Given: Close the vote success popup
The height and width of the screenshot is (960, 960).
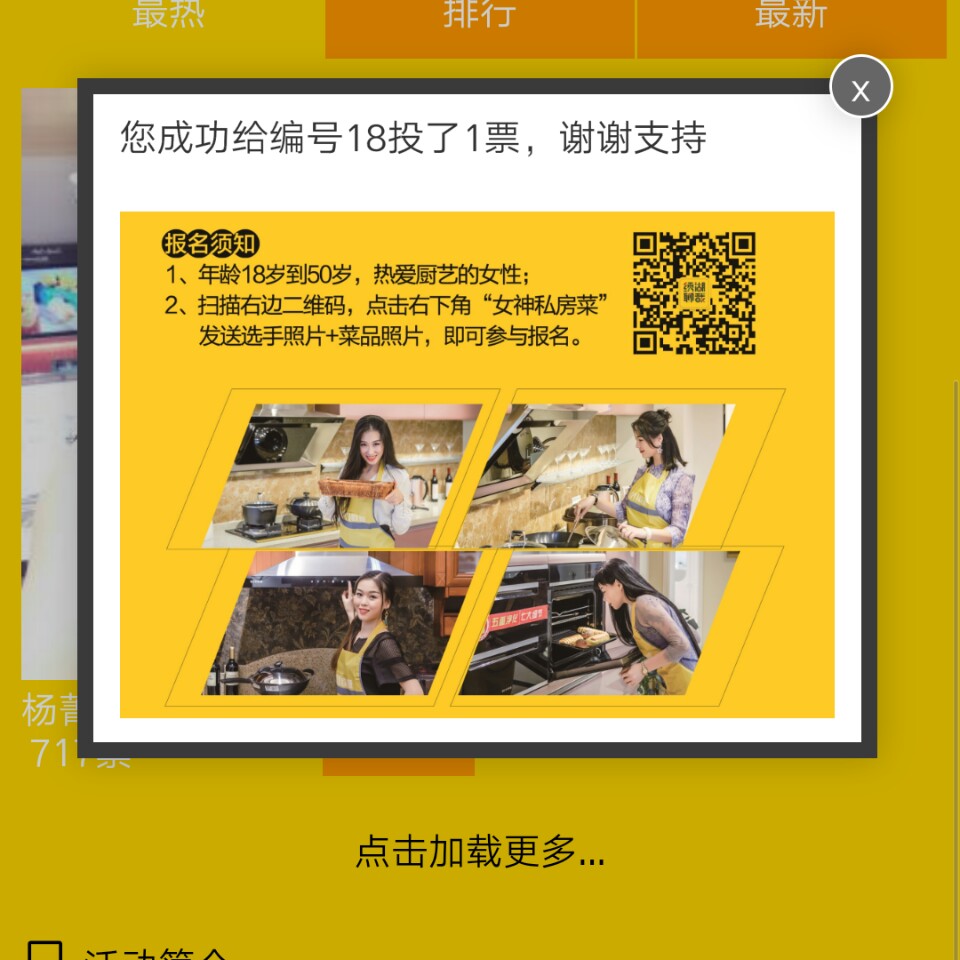Looking at the screenshot, I should pos(860,88).
